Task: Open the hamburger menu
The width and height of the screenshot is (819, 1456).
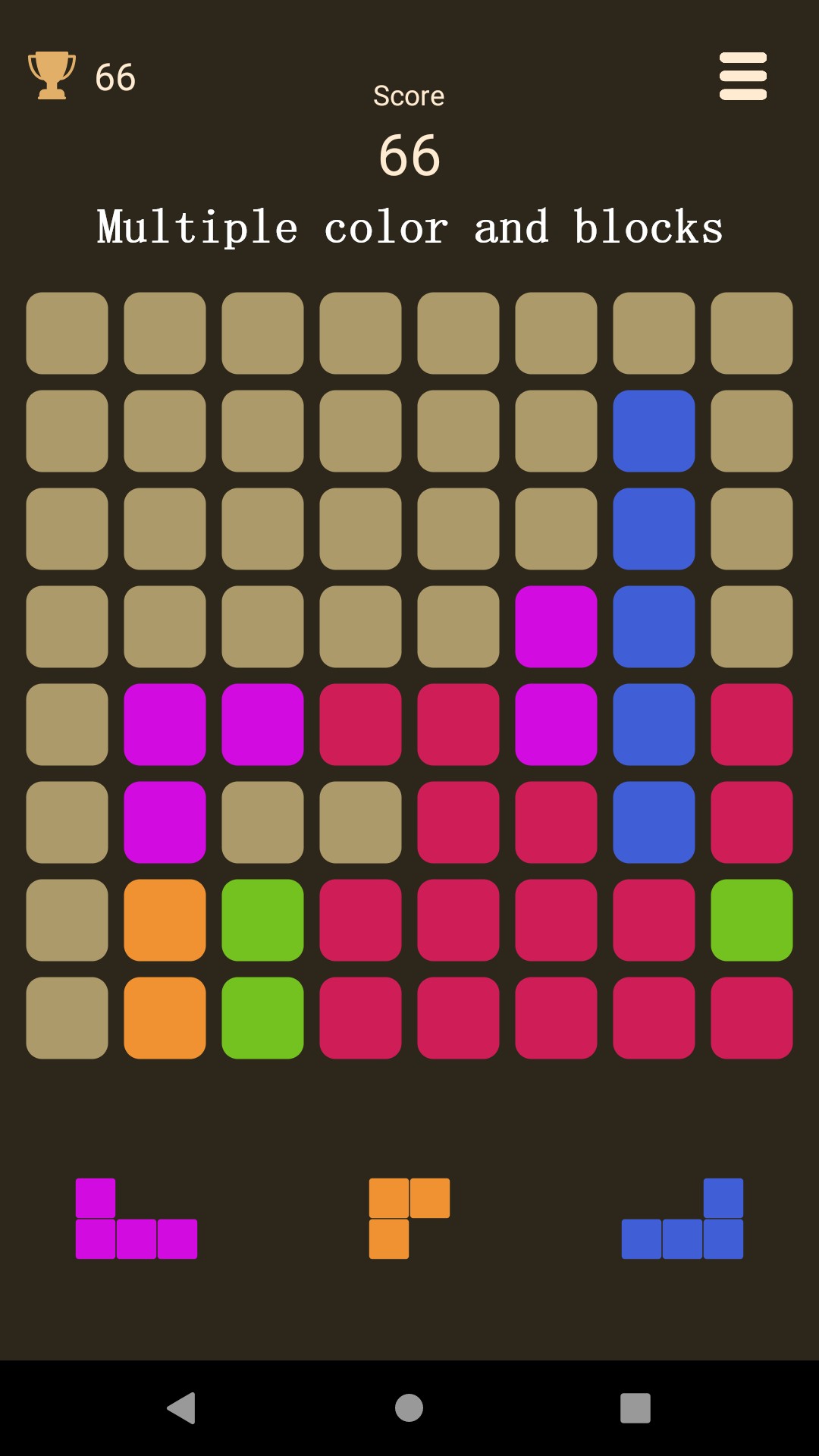Action: coord(742,76)
